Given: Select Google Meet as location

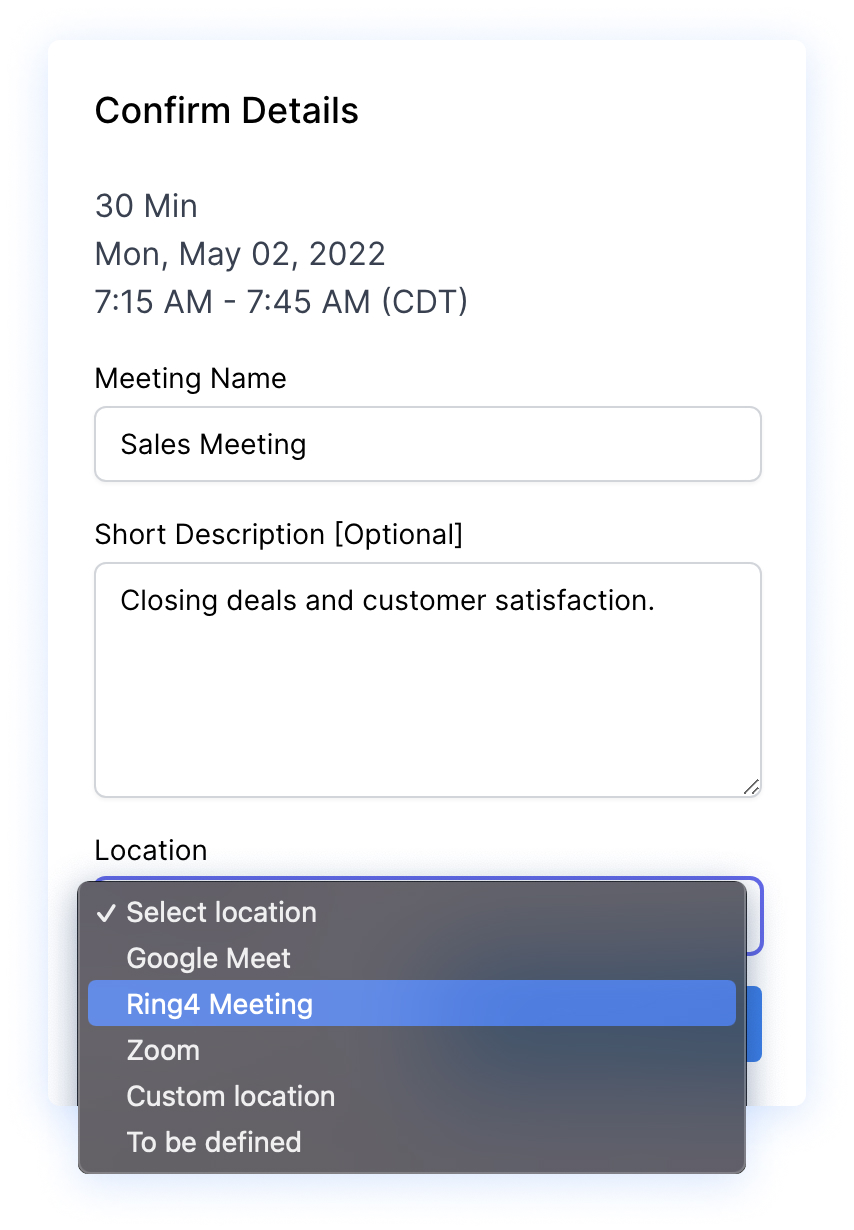Looking at the screenshot, I should (x=208, y=959).
